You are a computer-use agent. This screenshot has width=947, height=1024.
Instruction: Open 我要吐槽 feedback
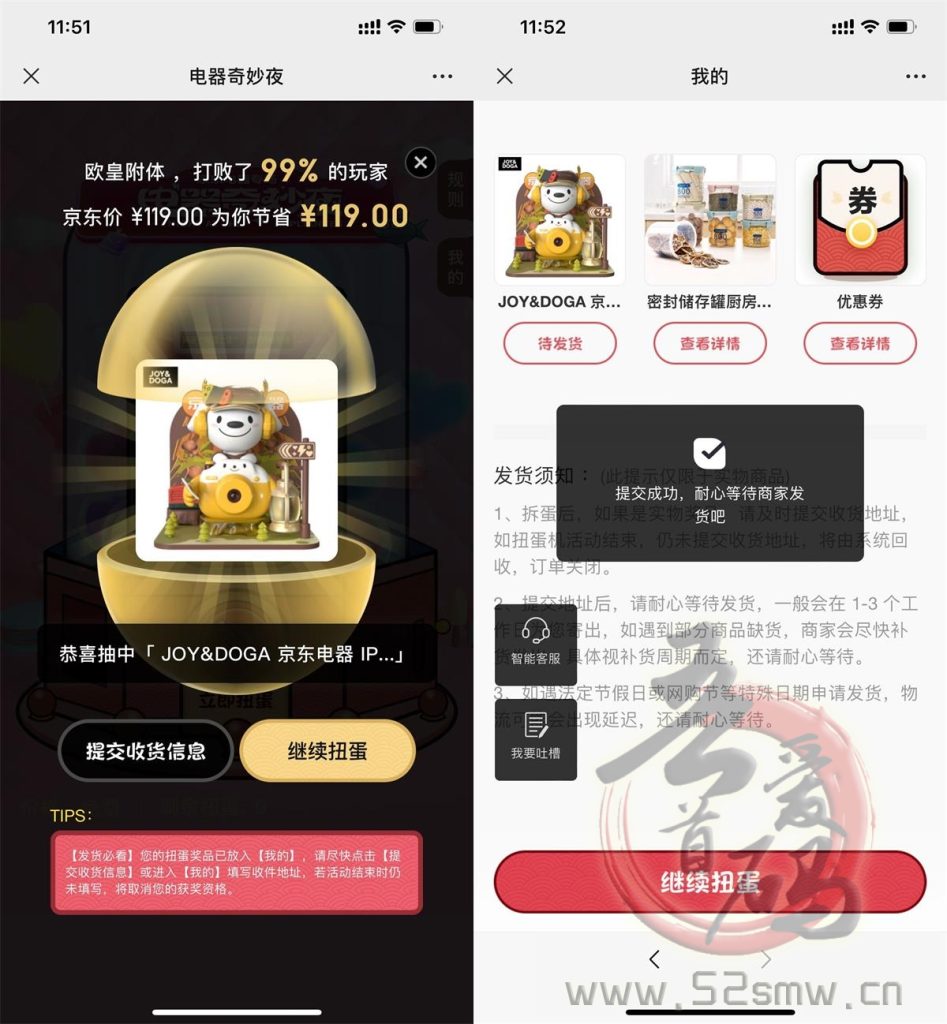tap(535, 738)
